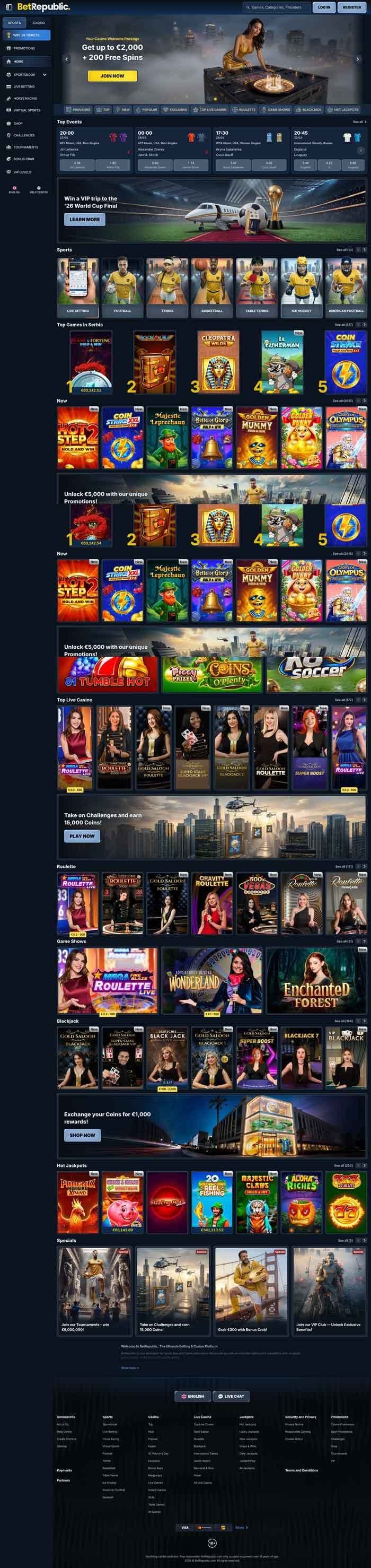371x1568 pixels.
Task: Tap Join Now on welcome banner
Action: [x=112, y=76]
